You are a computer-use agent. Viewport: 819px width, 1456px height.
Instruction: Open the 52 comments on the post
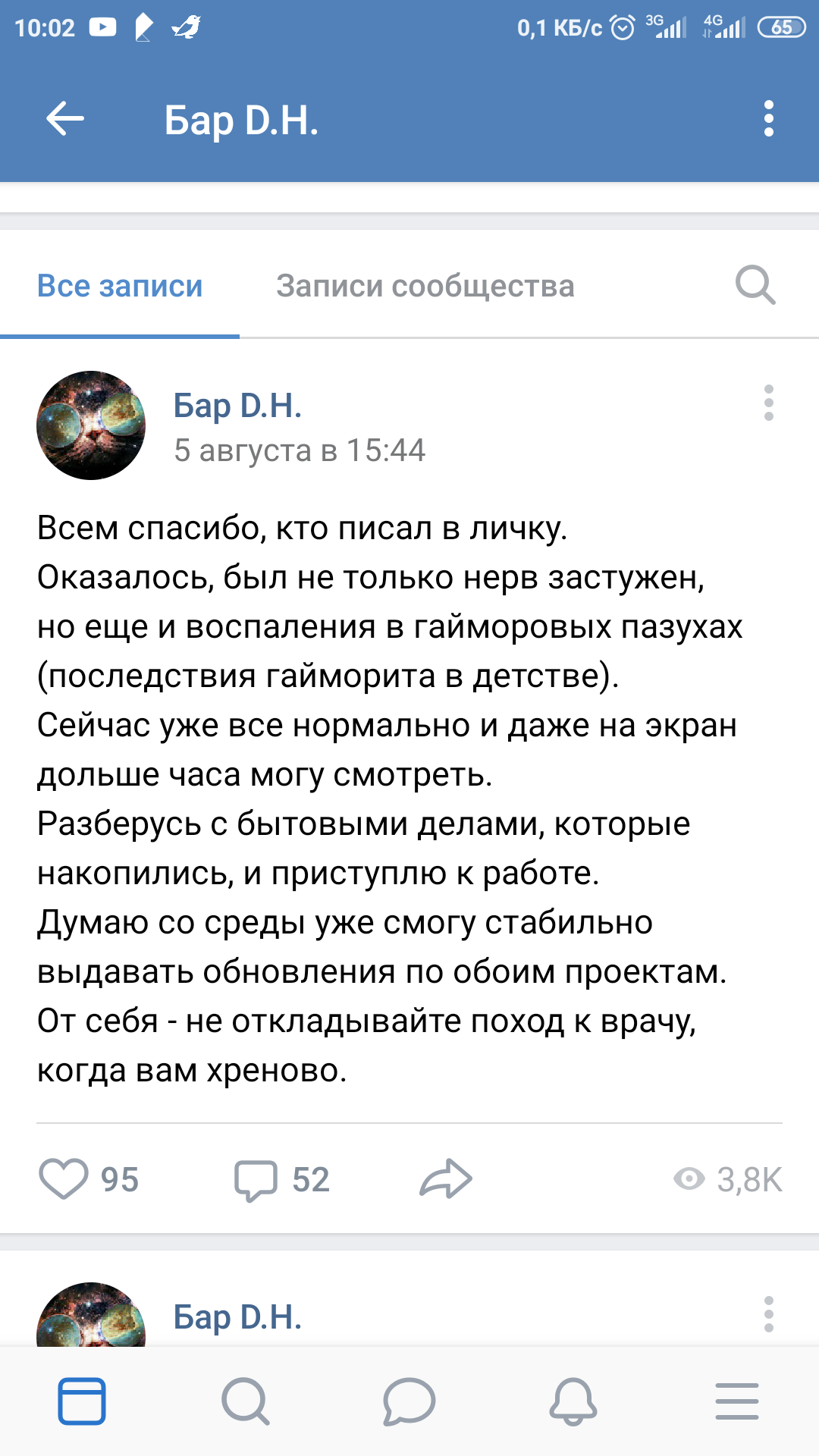pyautogui.click(x=256, y=1179)
